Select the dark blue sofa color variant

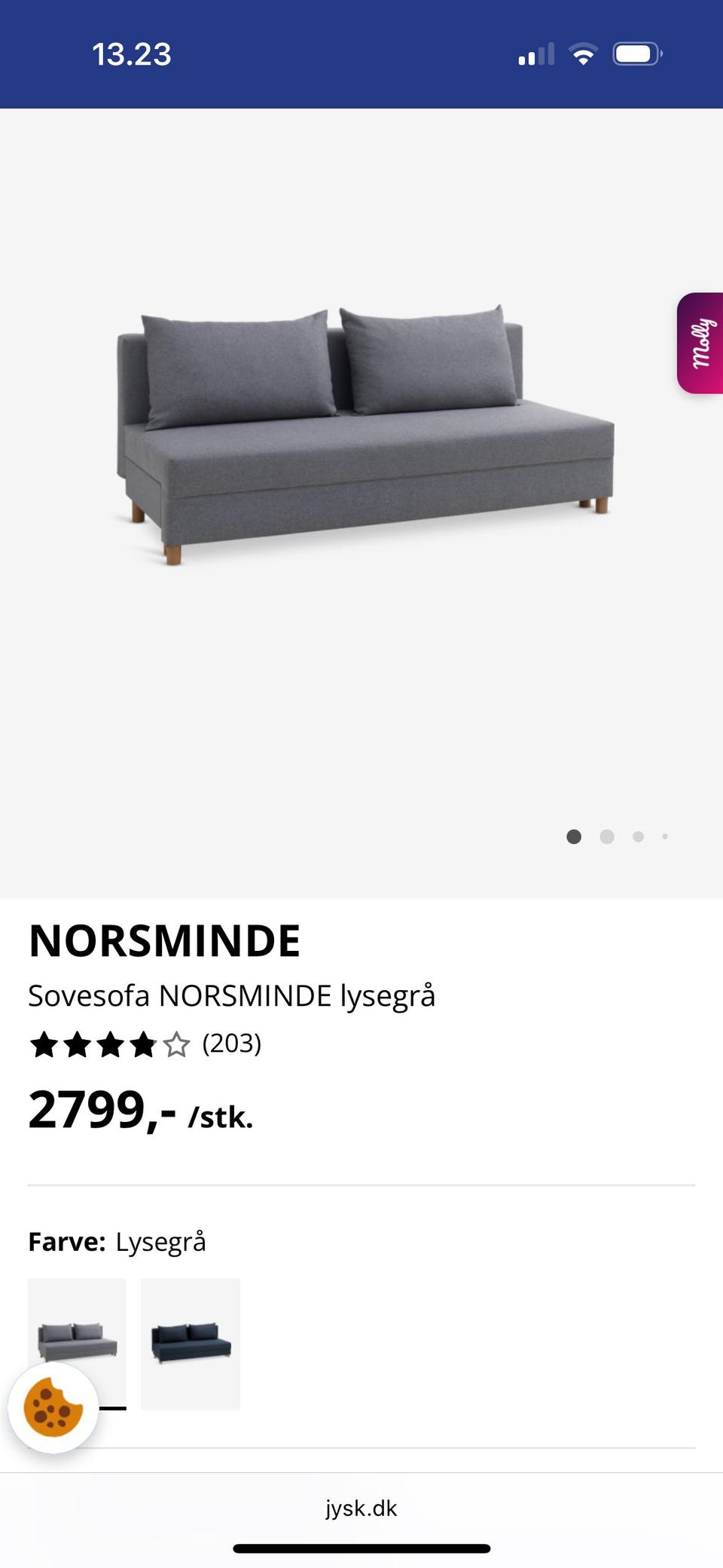(x=191, y=1343)
